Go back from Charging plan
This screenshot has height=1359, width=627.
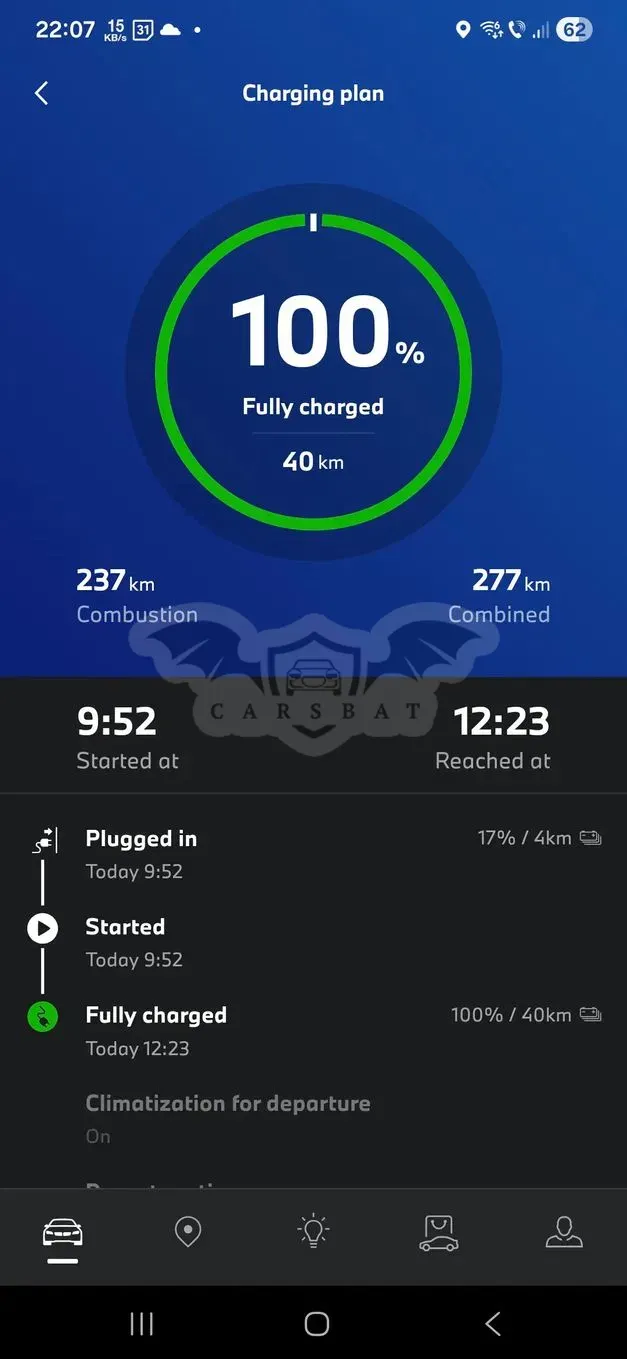pos(41,94)
